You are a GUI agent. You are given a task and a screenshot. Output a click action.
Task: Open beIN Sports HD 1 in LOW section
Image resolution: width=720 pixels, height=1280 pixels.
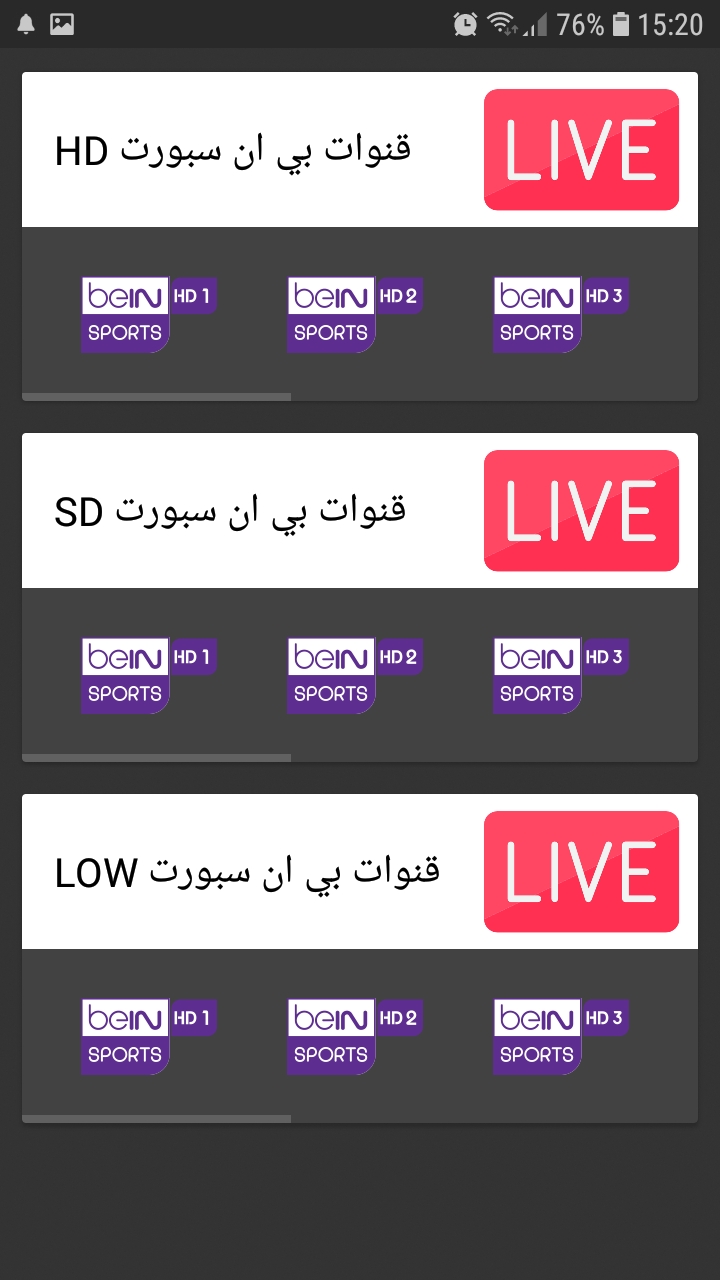click(149, 1037)
